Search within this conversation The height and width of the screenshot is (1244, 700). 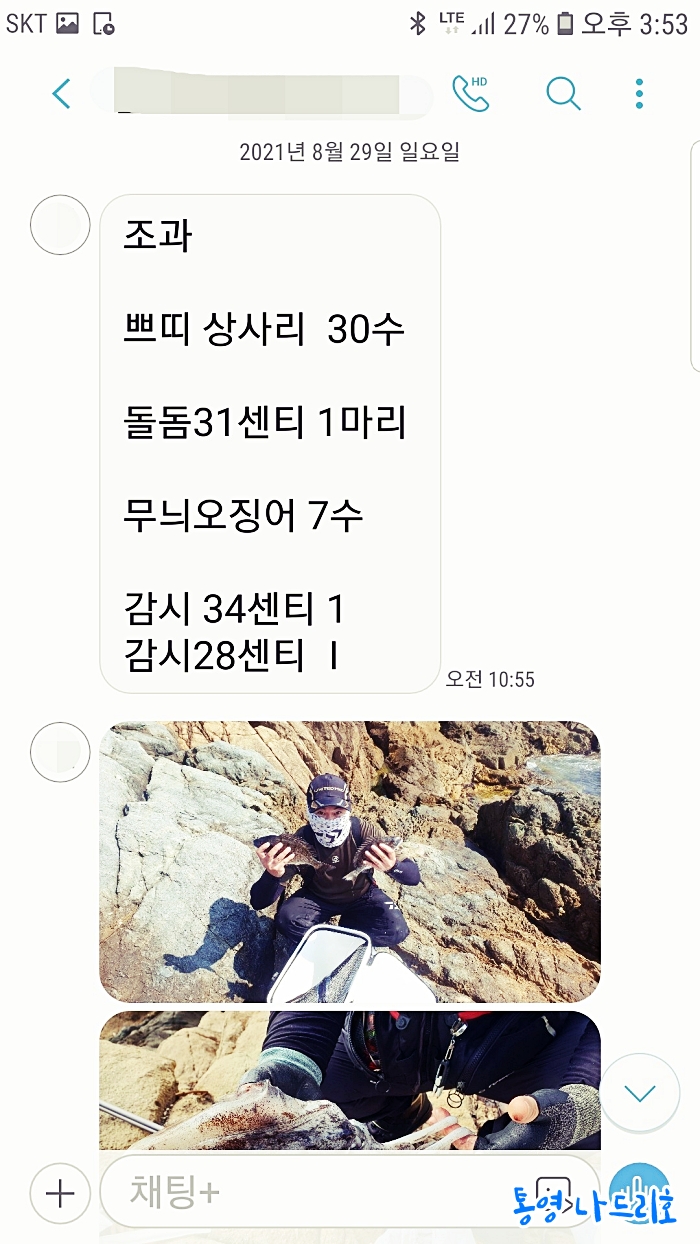[x=563, y=93]
